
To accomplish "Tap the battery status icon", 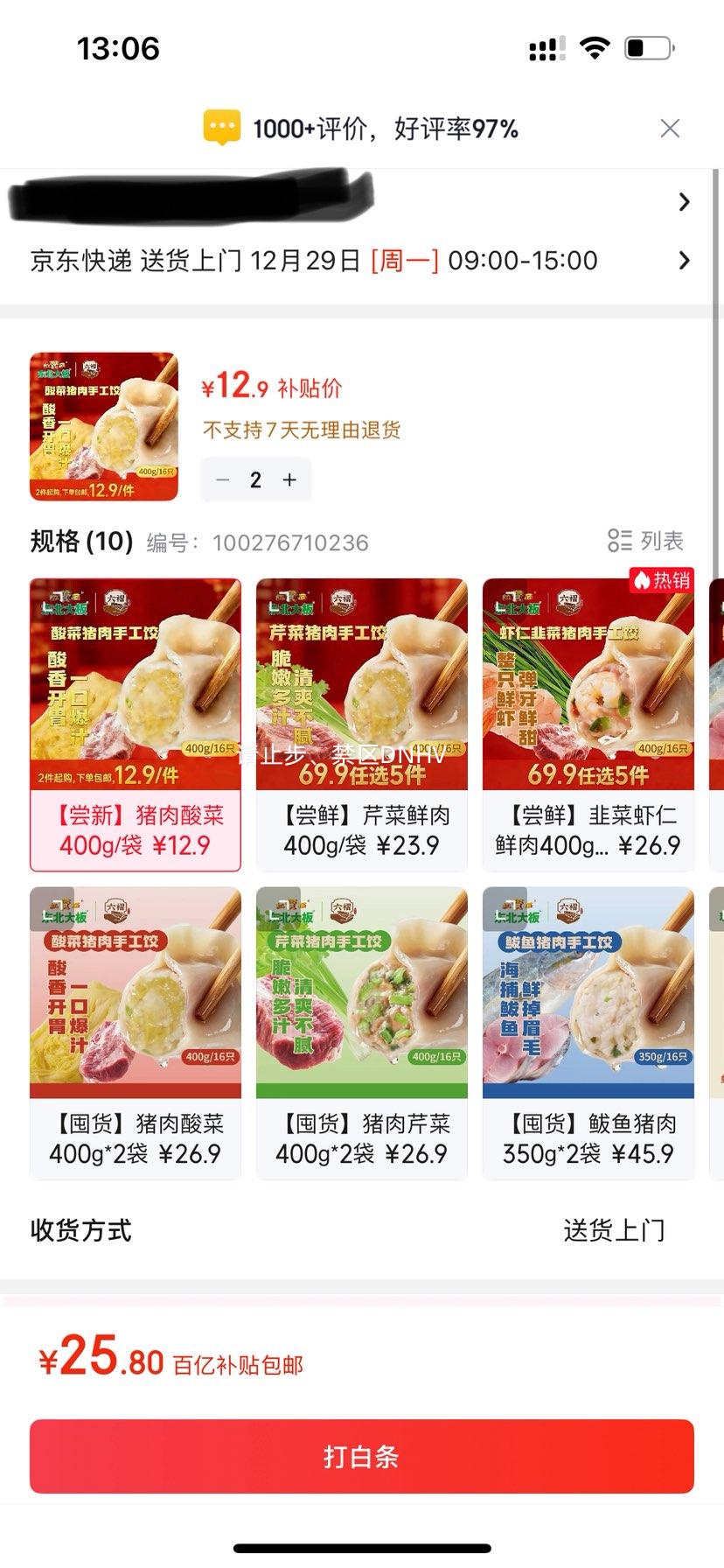I will point(645,50).
